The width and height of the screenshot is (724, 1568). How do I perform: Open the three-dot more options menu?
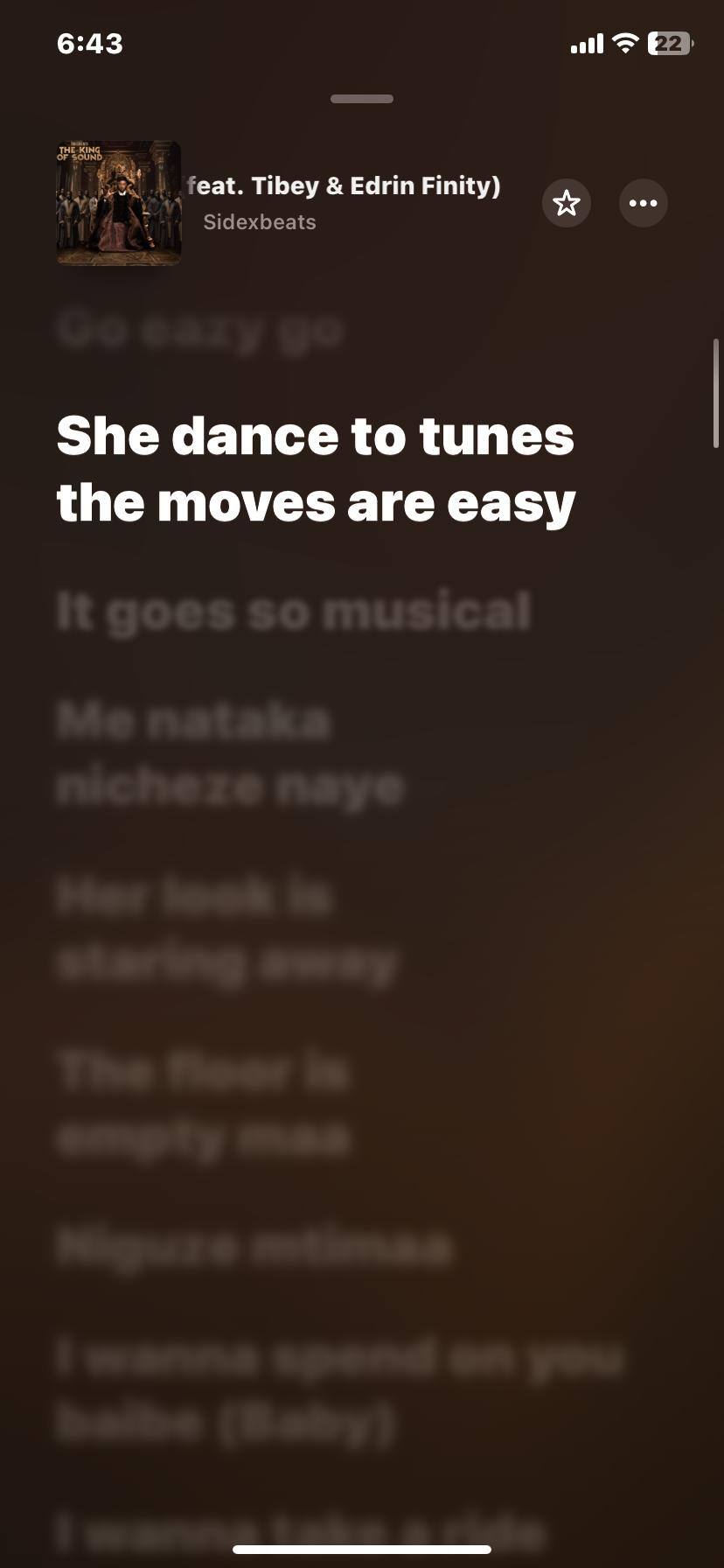click(x=643, y=203)
